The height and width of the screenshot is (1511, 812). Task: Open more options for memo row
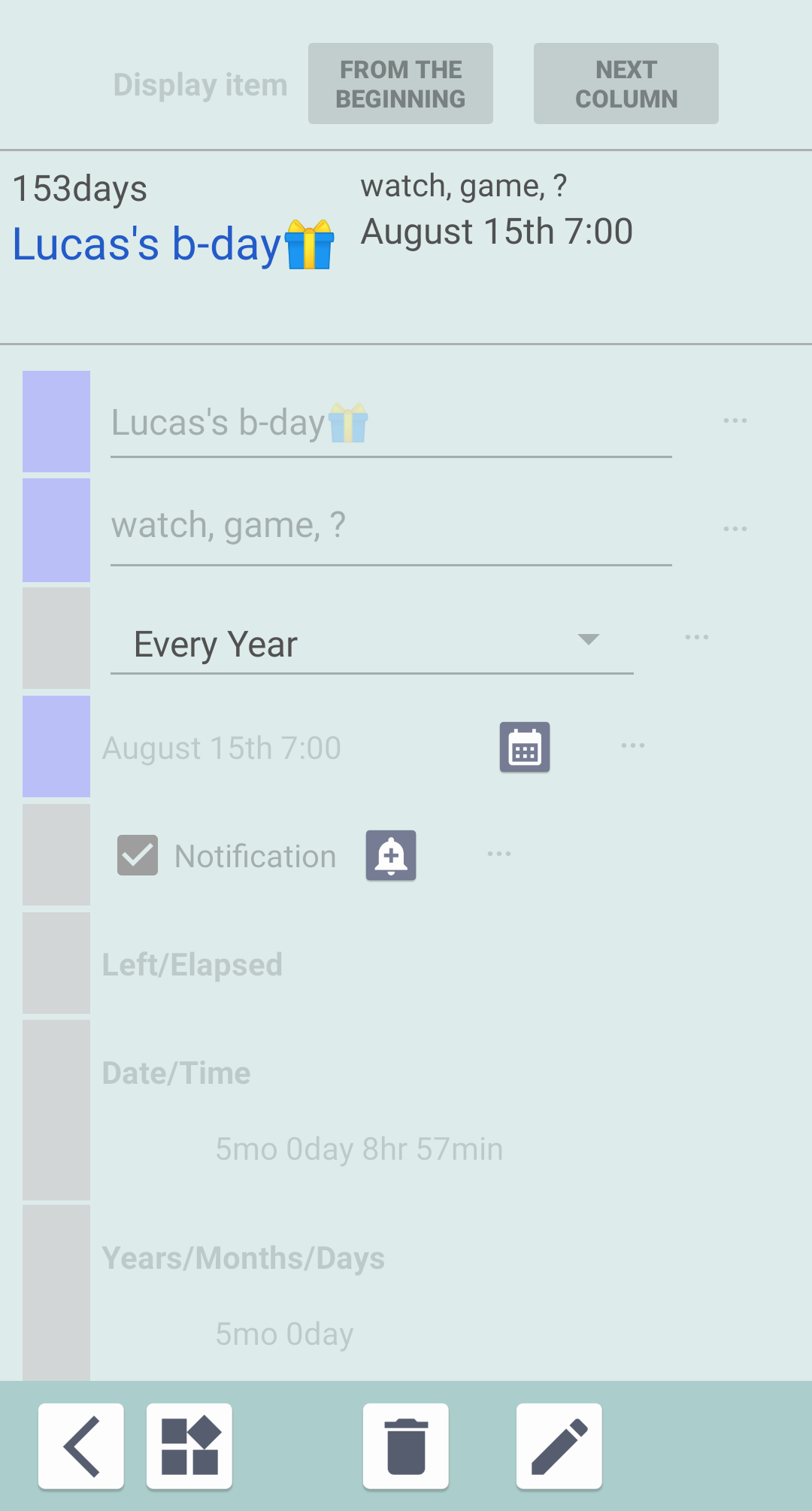pyautogui.click(x=735, y=529)
